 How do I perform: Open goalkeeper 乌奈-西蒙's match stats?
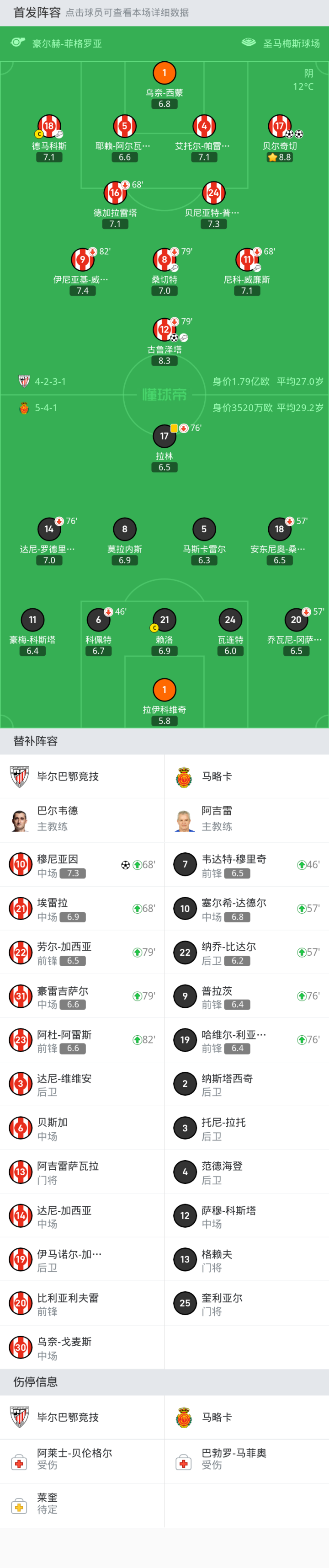point(164,85)
